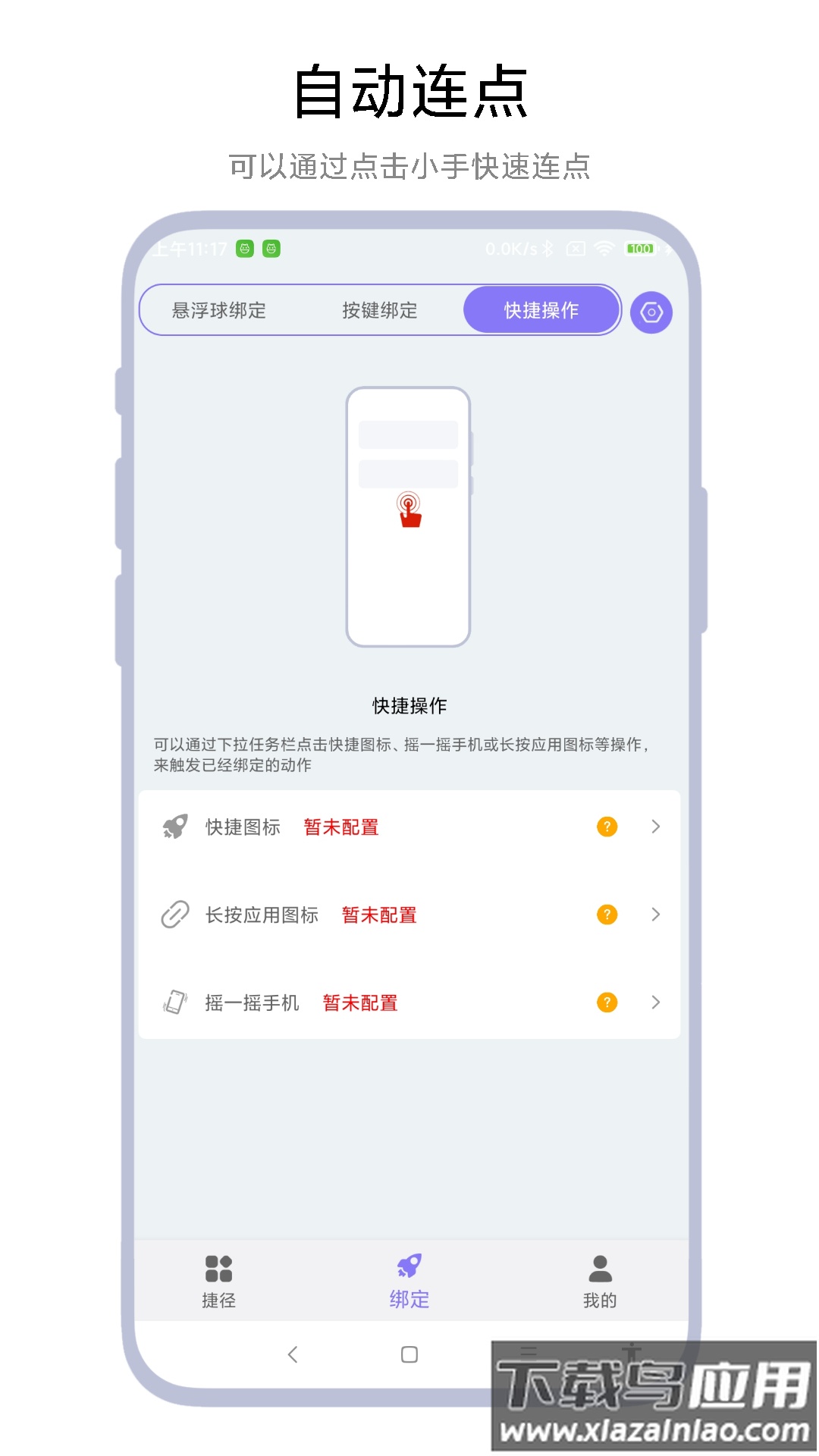Click the shaking phone icon beside 摇一摇手机
The width and height of the screenshot is (819, 1456).
[x=175, y=1002]
